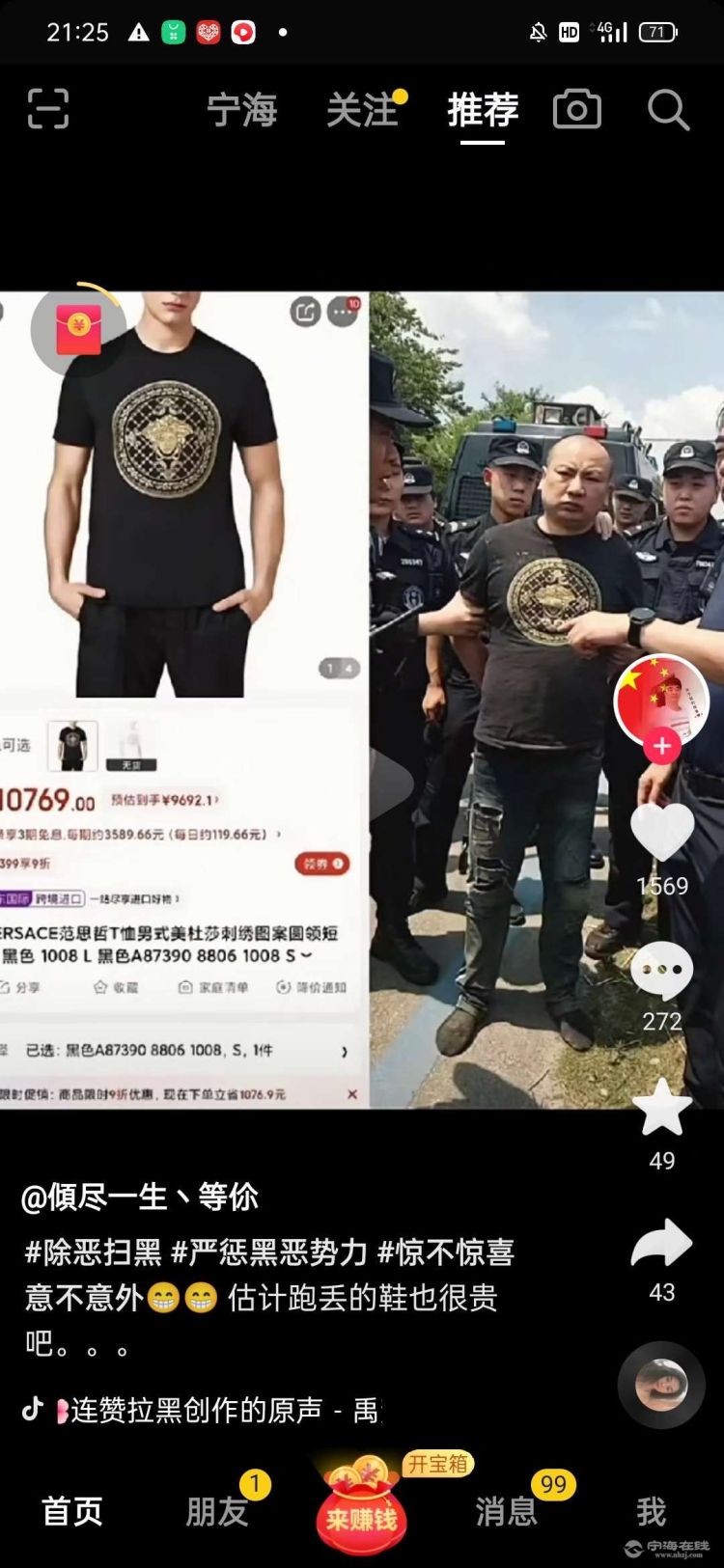This screenshot has height=1568, width=724.
Task: Tap the 来赚钱 money bag button
Action: [x=362, y=1510]
